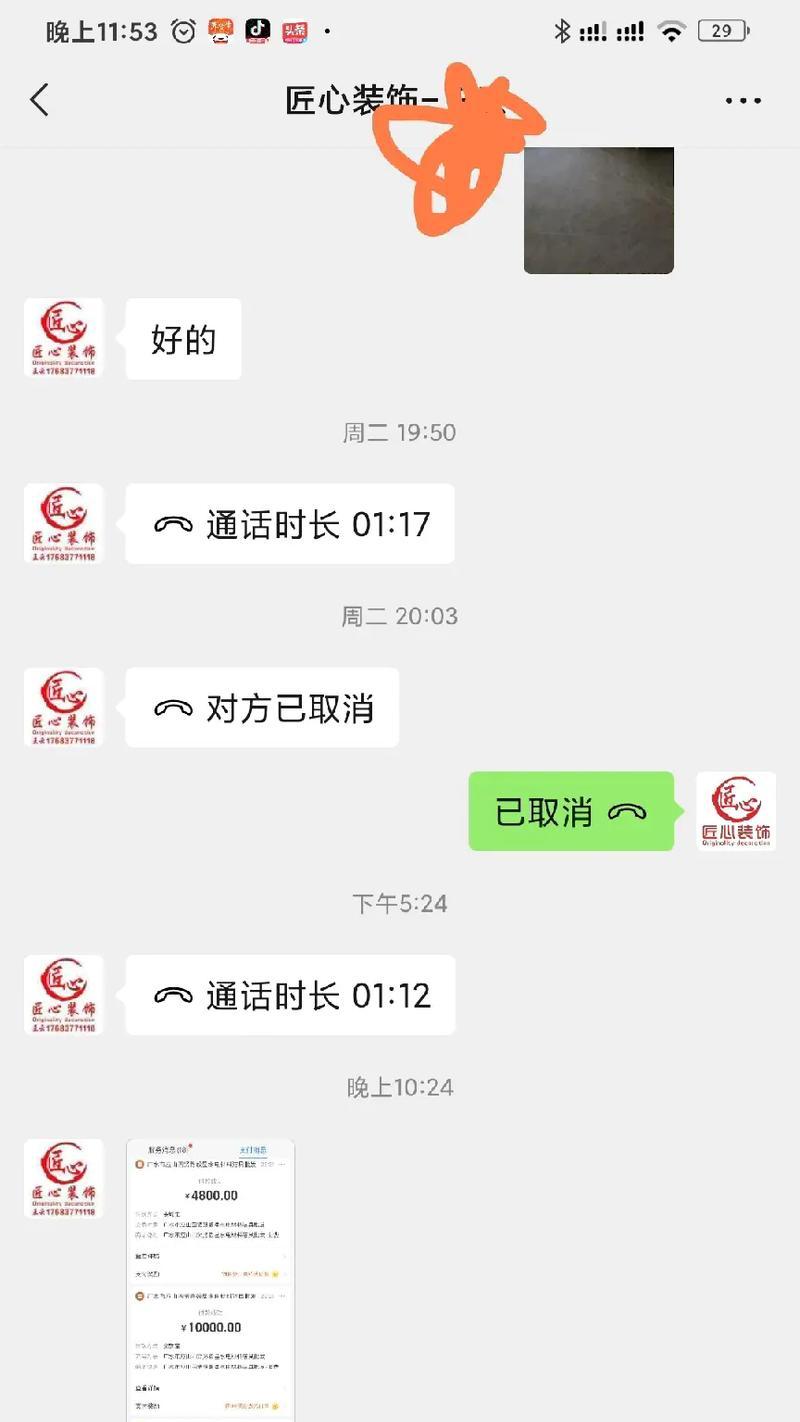
Task: Open the dark floor photo at top
Action: click(x=599, y=210)
